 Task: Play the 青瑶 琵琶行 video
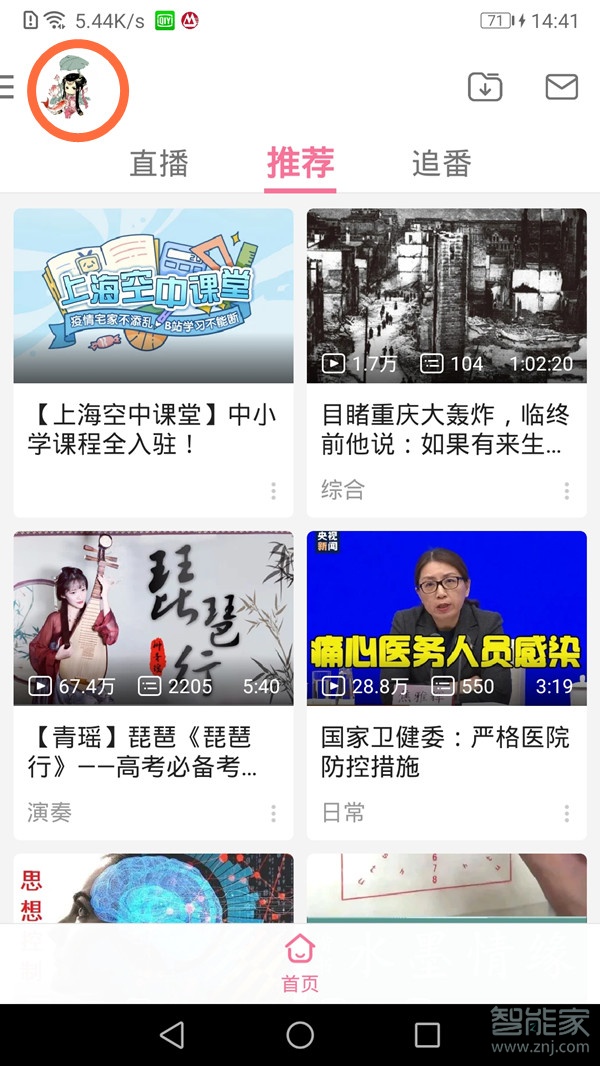point(153,618)
